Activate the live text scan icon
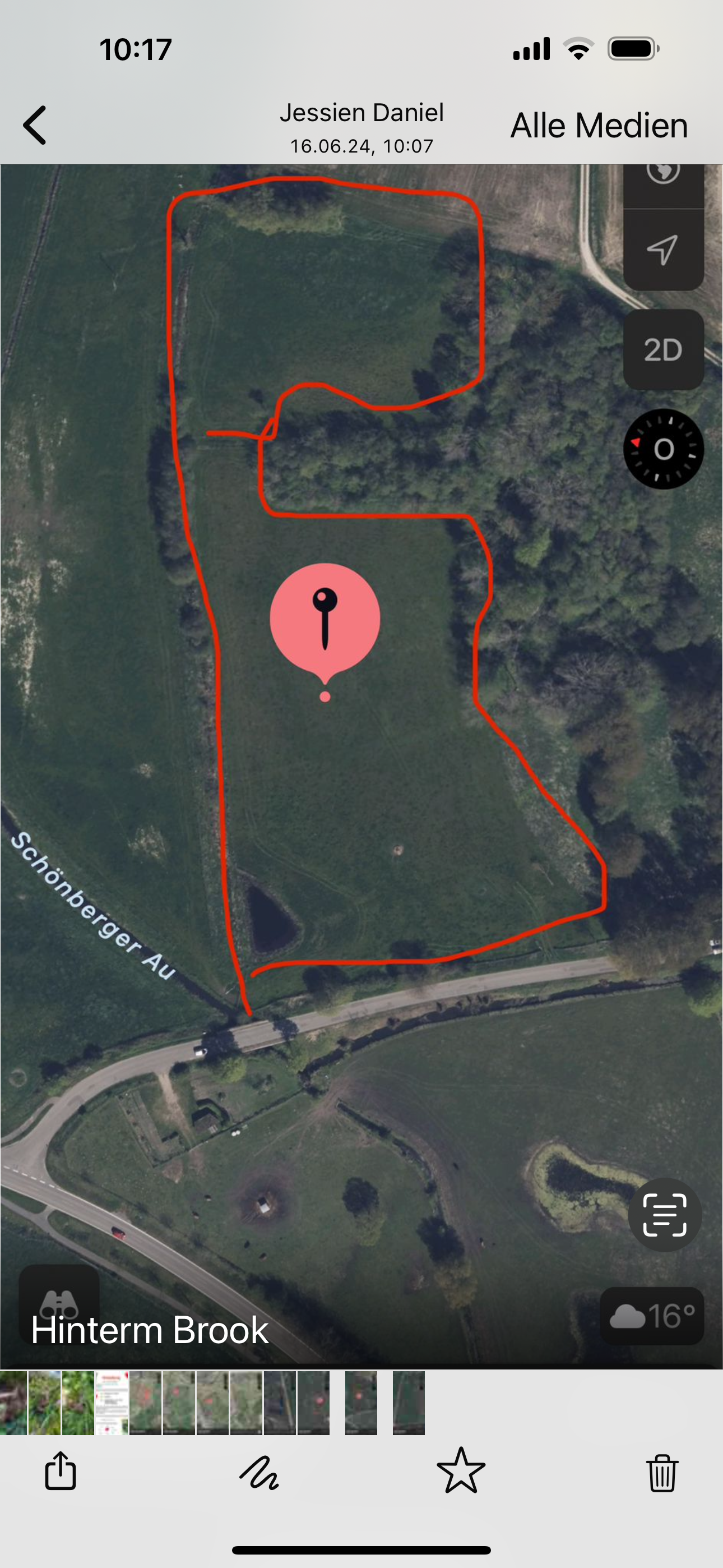The height and width of the screenshot is (1568, 723). [x=664, y=1215]
